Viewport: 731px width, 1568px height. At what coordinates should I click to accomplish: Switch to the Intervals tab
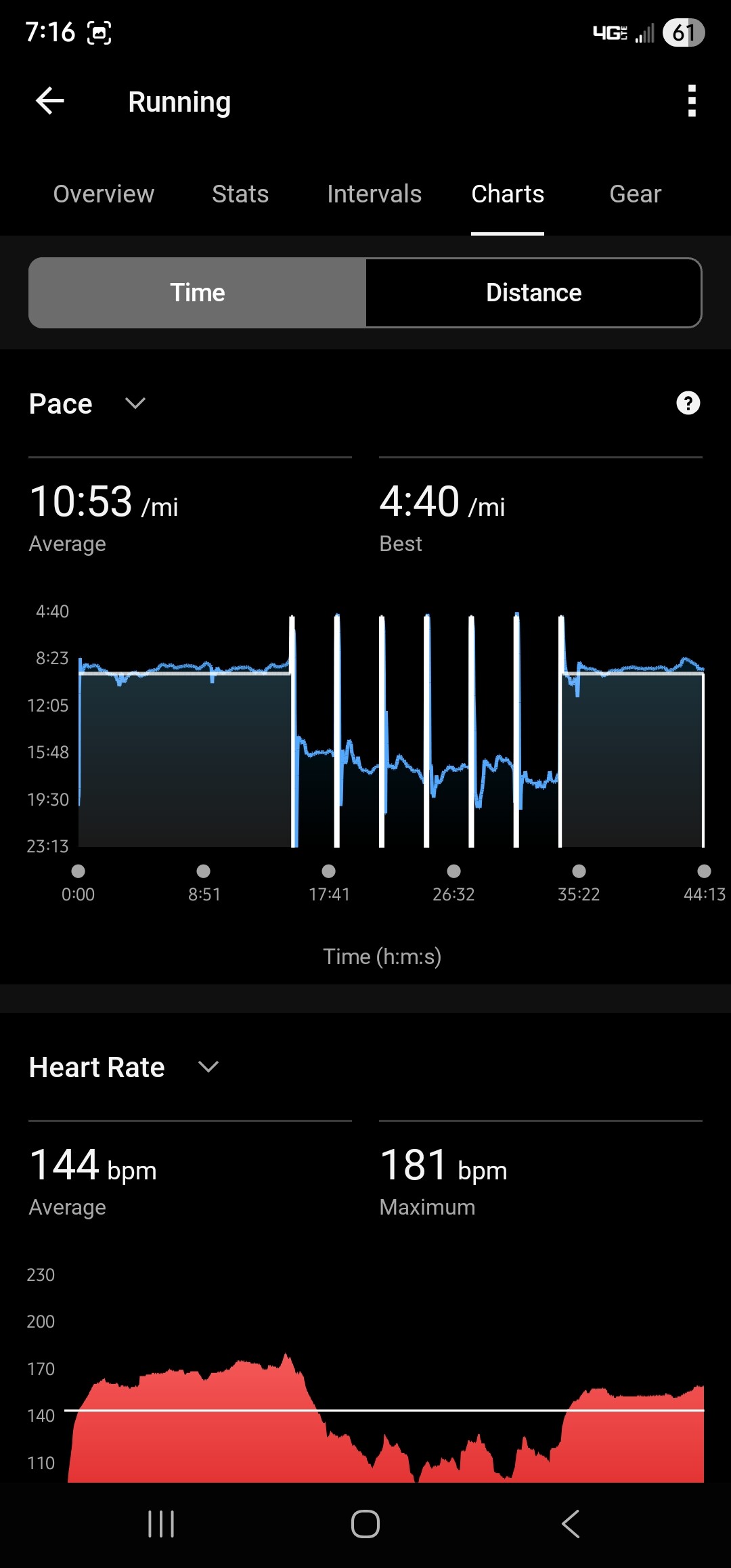pyautogui.click(x=374, y=194)
